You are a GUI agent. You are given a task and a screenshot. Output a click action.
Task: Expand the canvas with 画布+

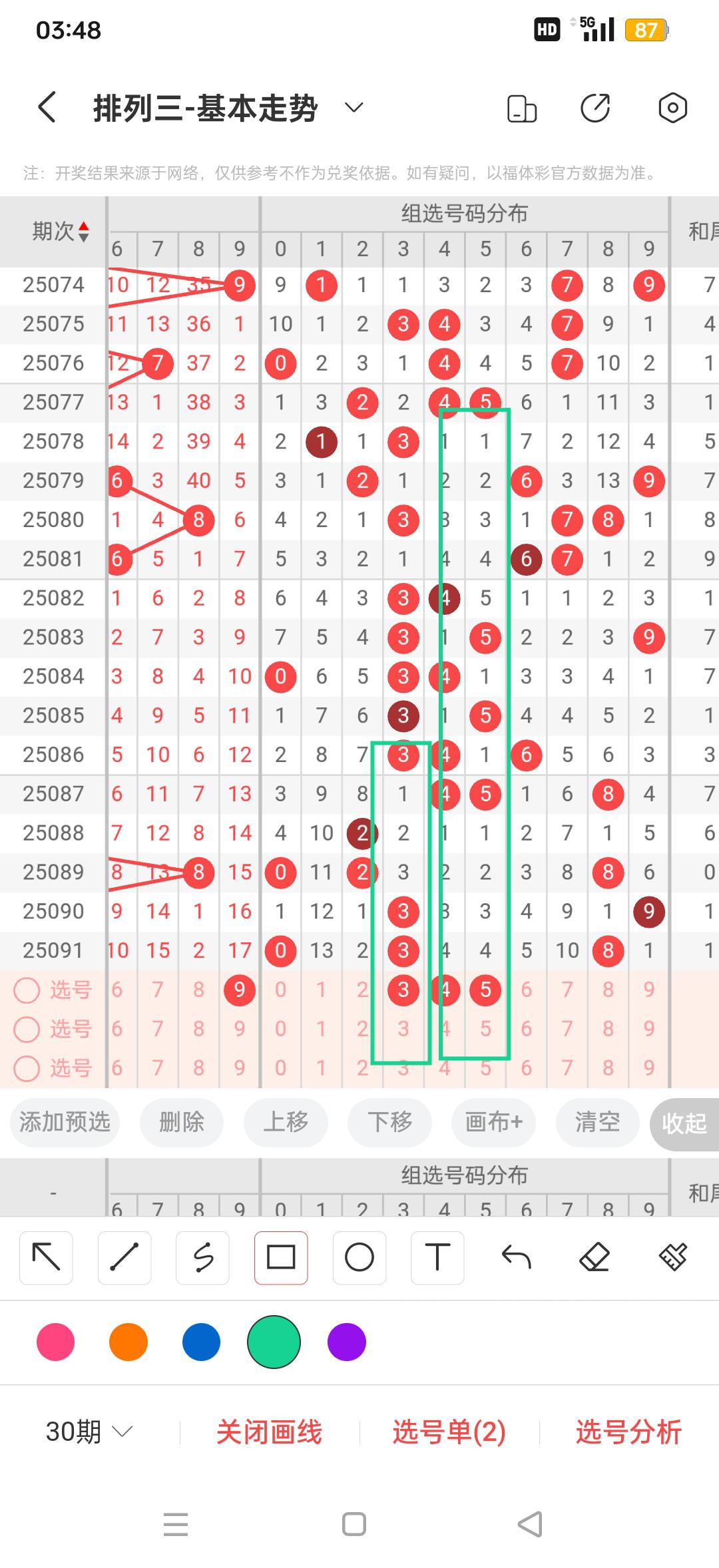493,1122
